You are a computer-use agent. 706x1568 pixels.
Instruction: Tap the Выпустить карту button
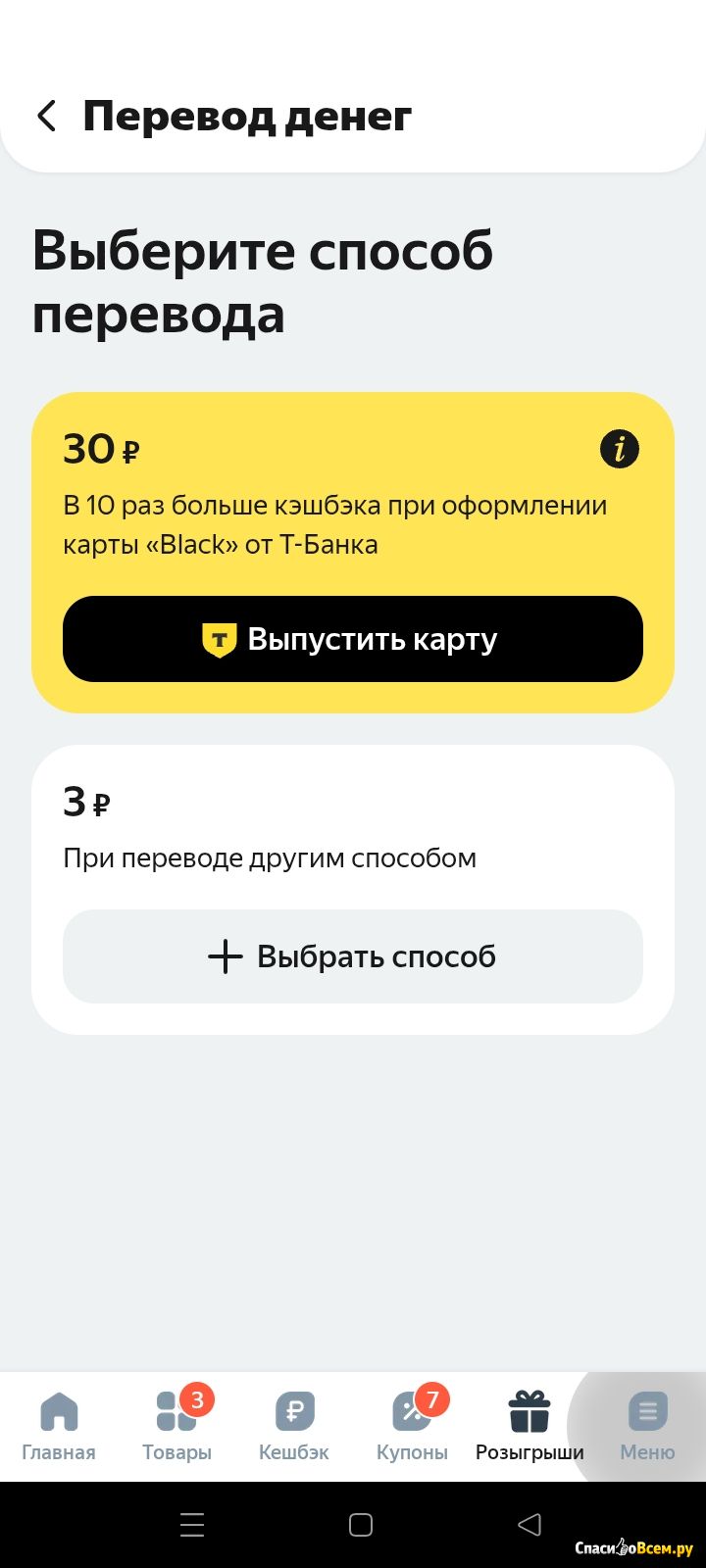pos(353,639)
